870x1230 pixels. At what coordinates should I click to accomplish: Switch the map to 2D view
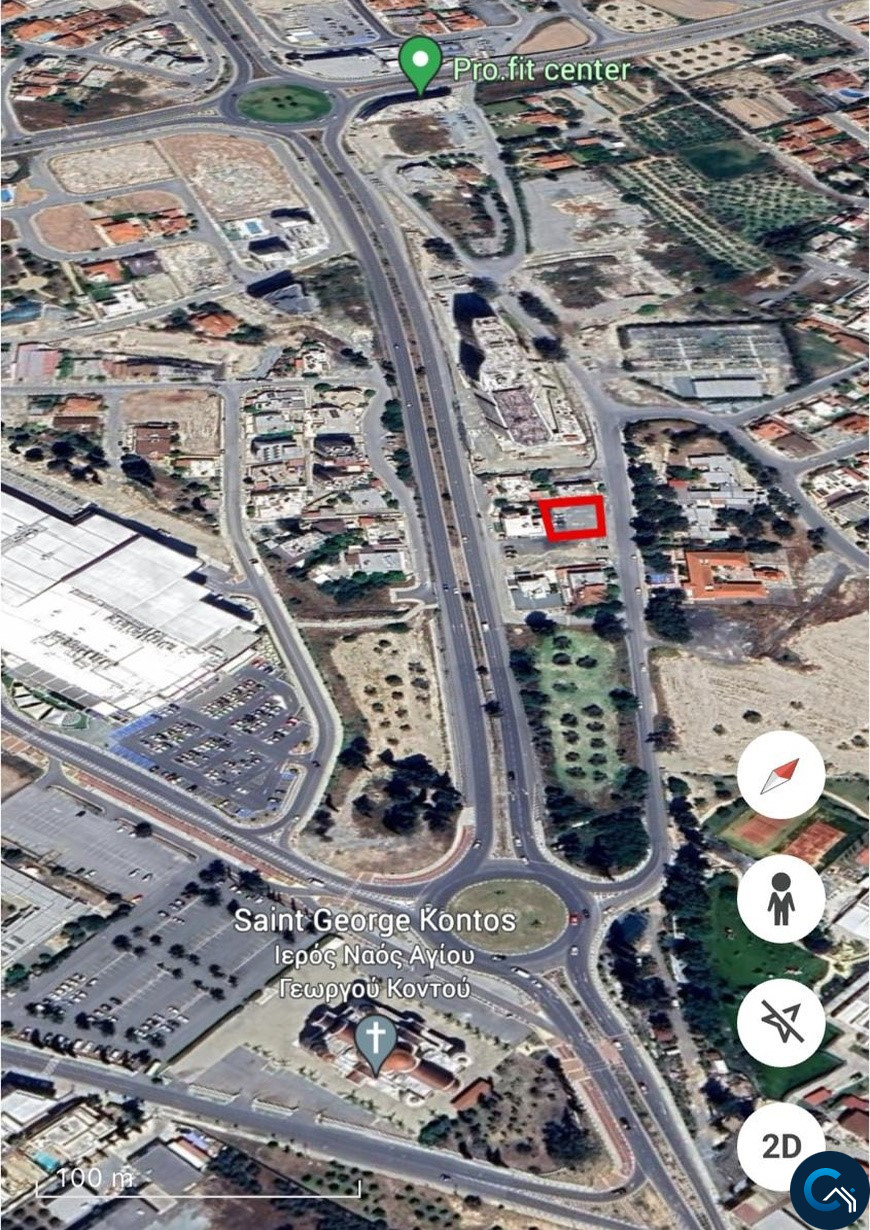[x=780, y=1146]
